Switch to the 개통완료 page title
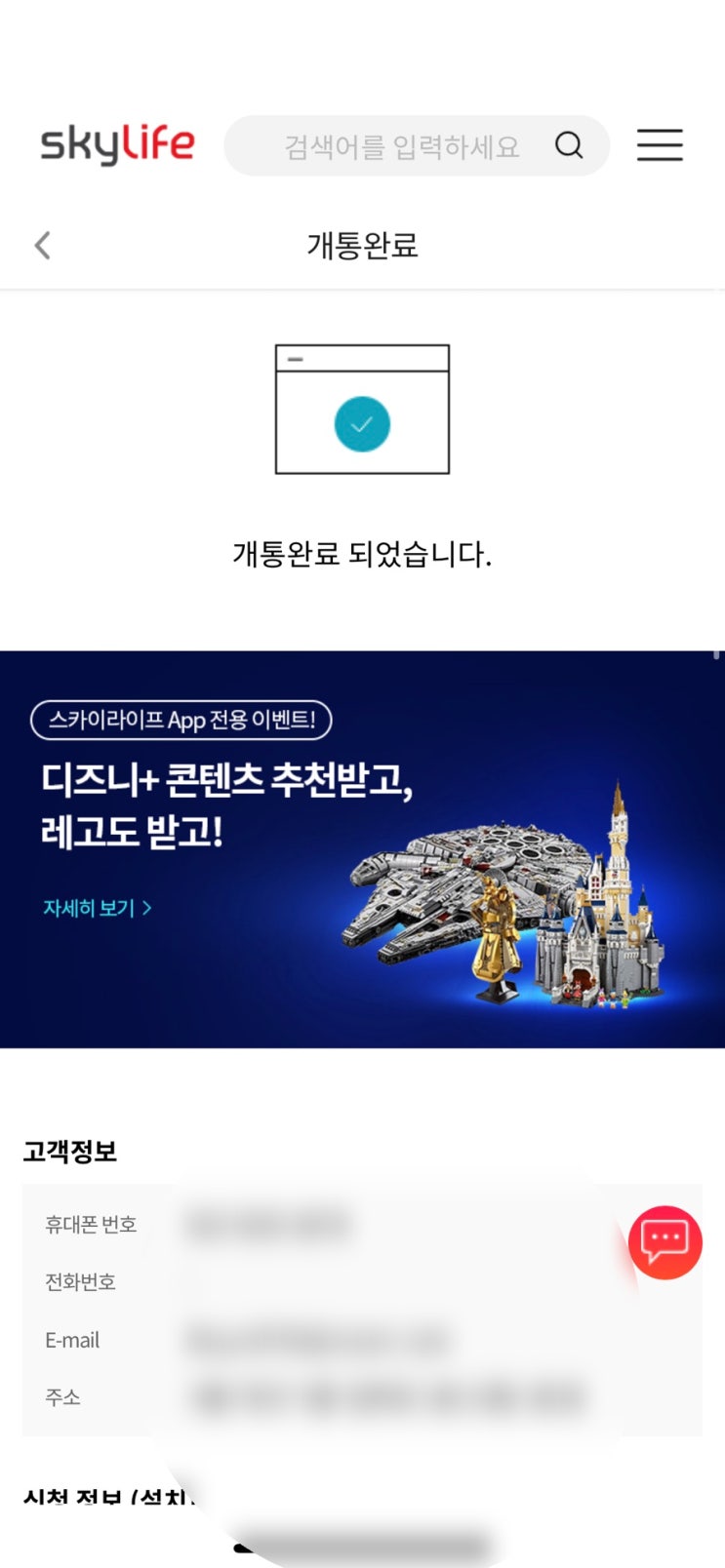The image size is (725, 1568). (362, 246)
